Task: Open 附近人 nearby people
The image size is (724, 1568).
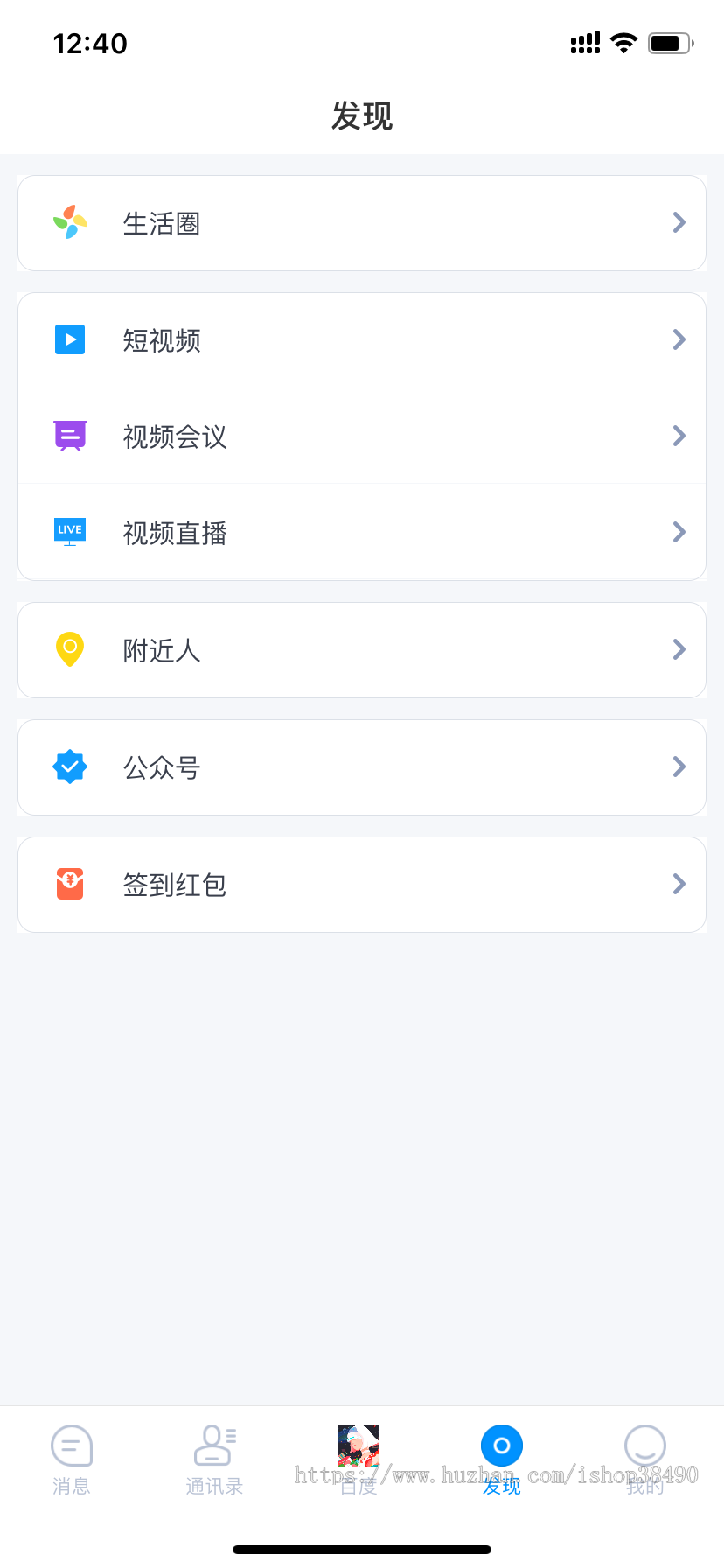Action: pos(362,650)
